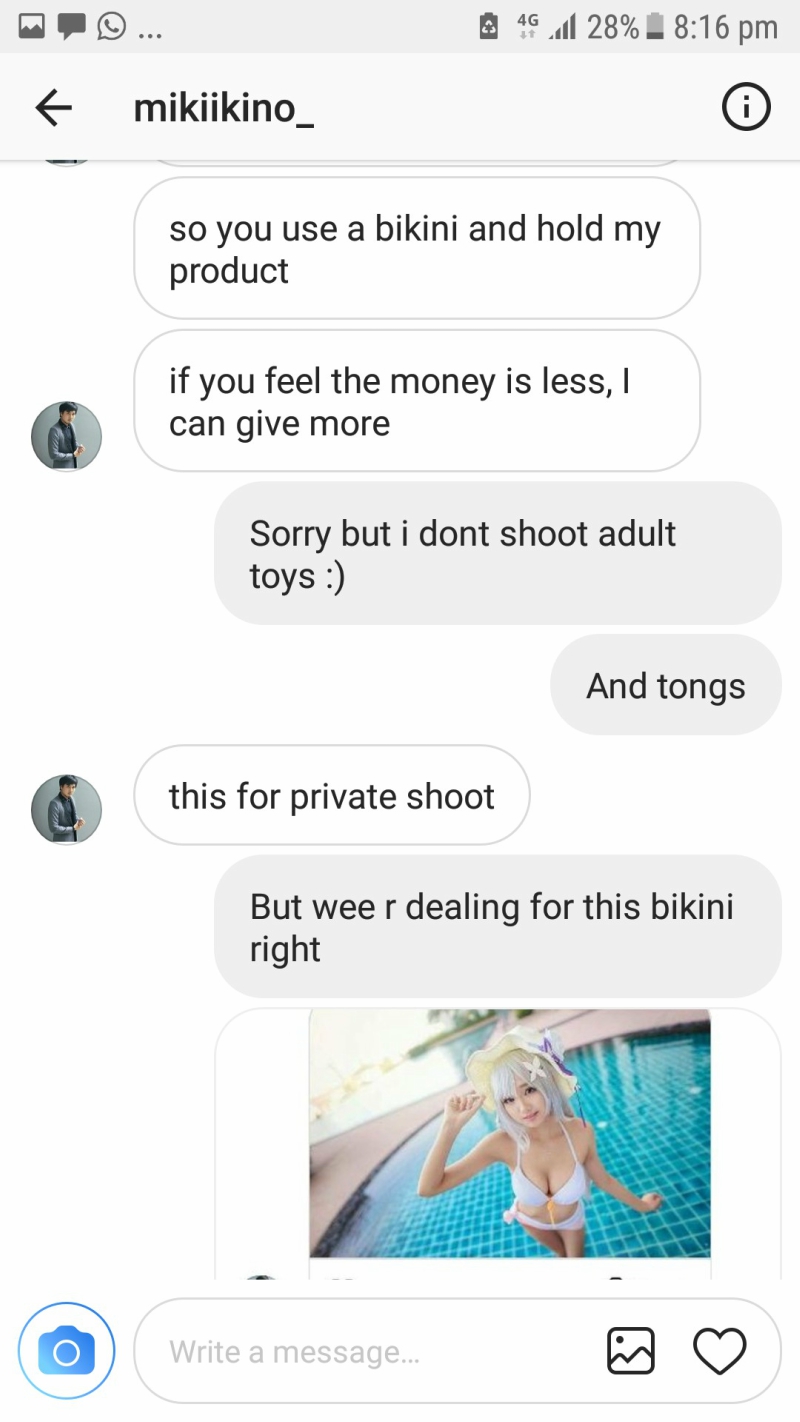Screen dimensions: 800x1422
Task: Open conversation details info icon
Action: [x=746, y=108]
